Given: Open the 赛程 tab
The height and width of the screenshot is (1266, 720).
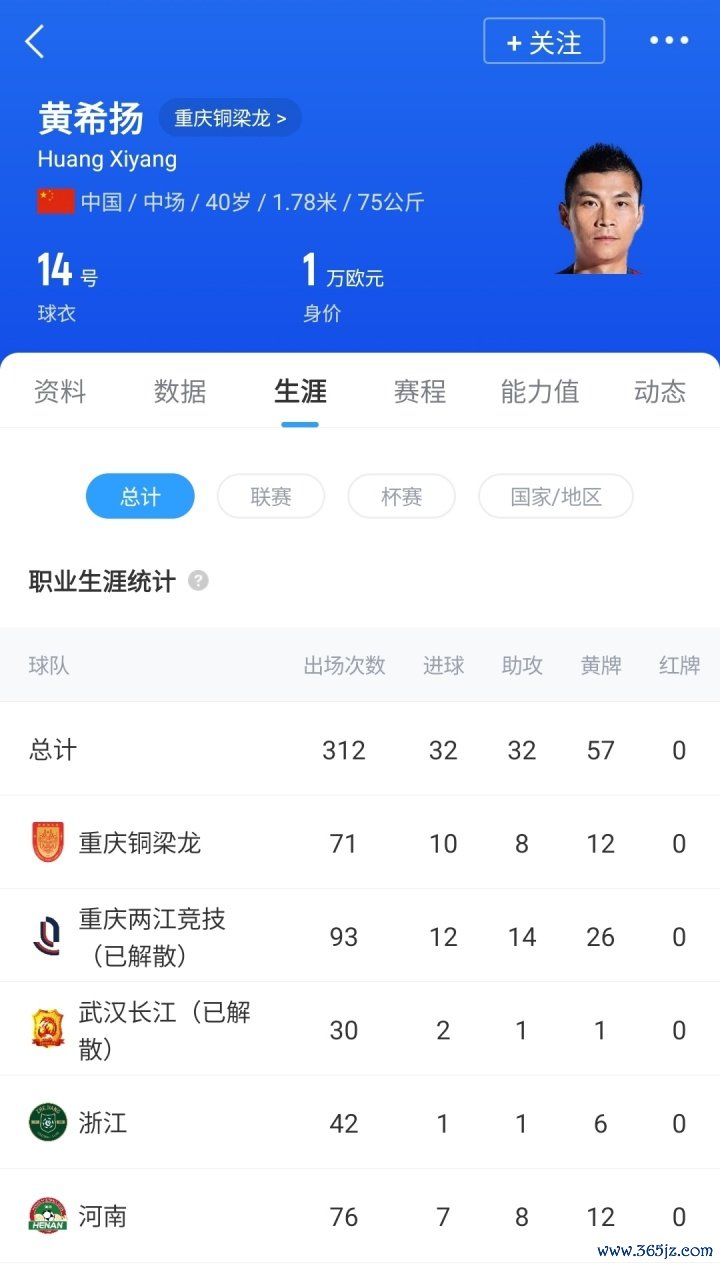Looking at the screenshot, I should pyautogui.click(x=420, y=391).
